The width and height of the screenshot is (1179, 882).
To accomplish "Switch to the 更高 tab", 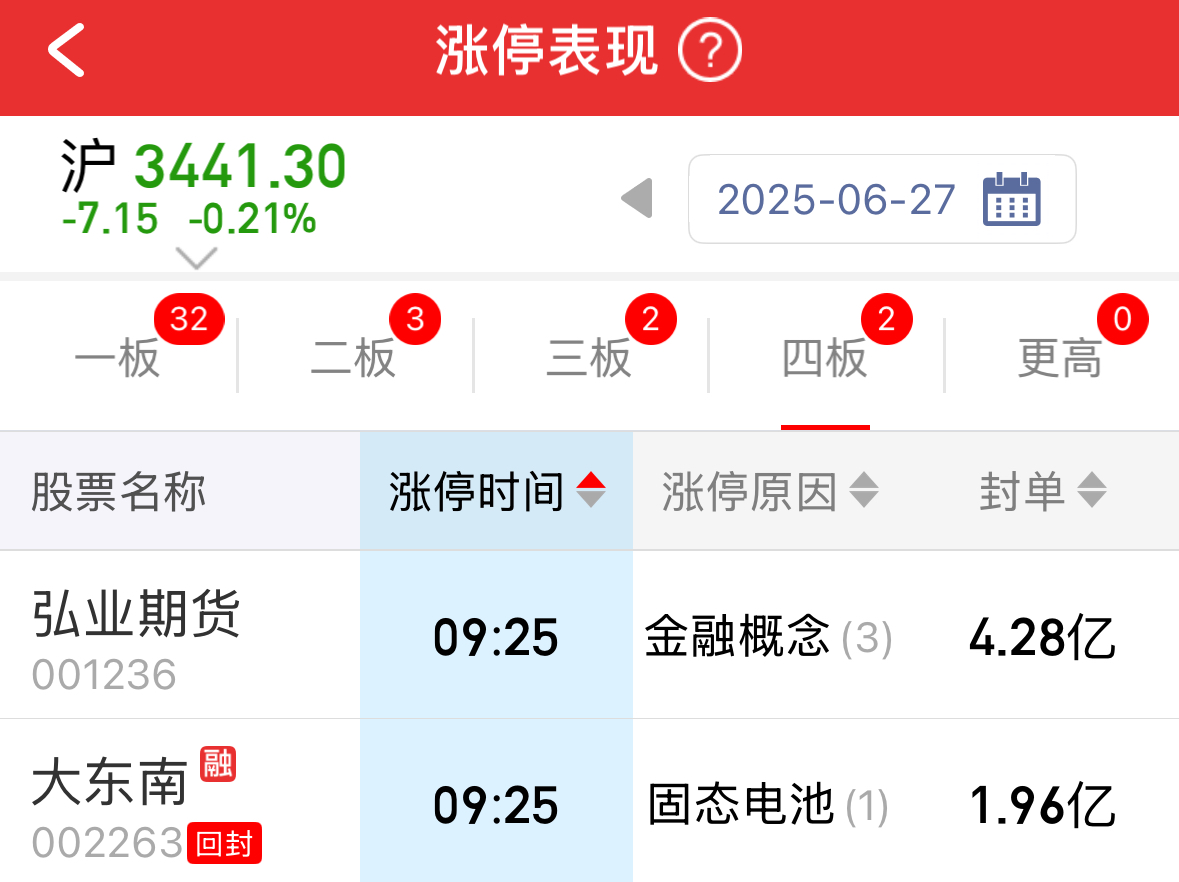I will click(1060, 357).
